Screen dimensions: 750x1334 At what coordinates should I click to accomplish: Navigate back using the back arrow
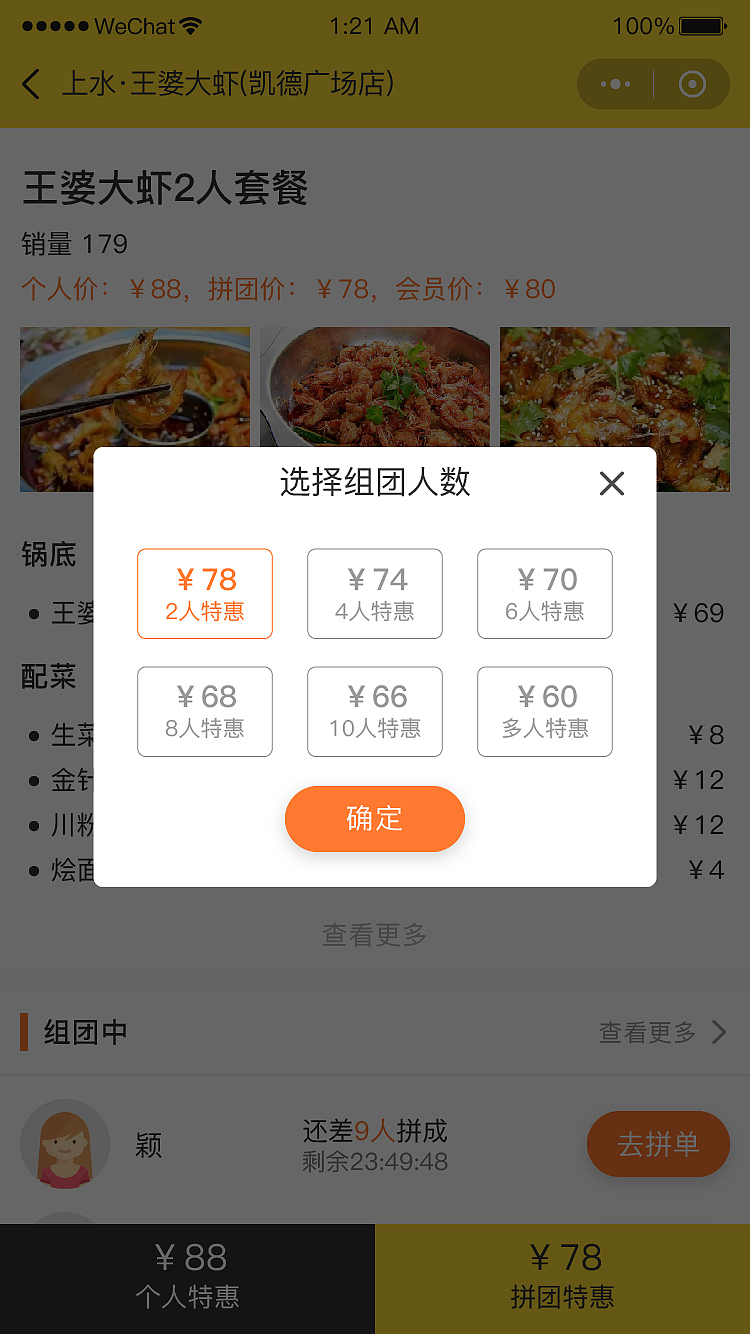pyautogui.click(x=30, y=85)
